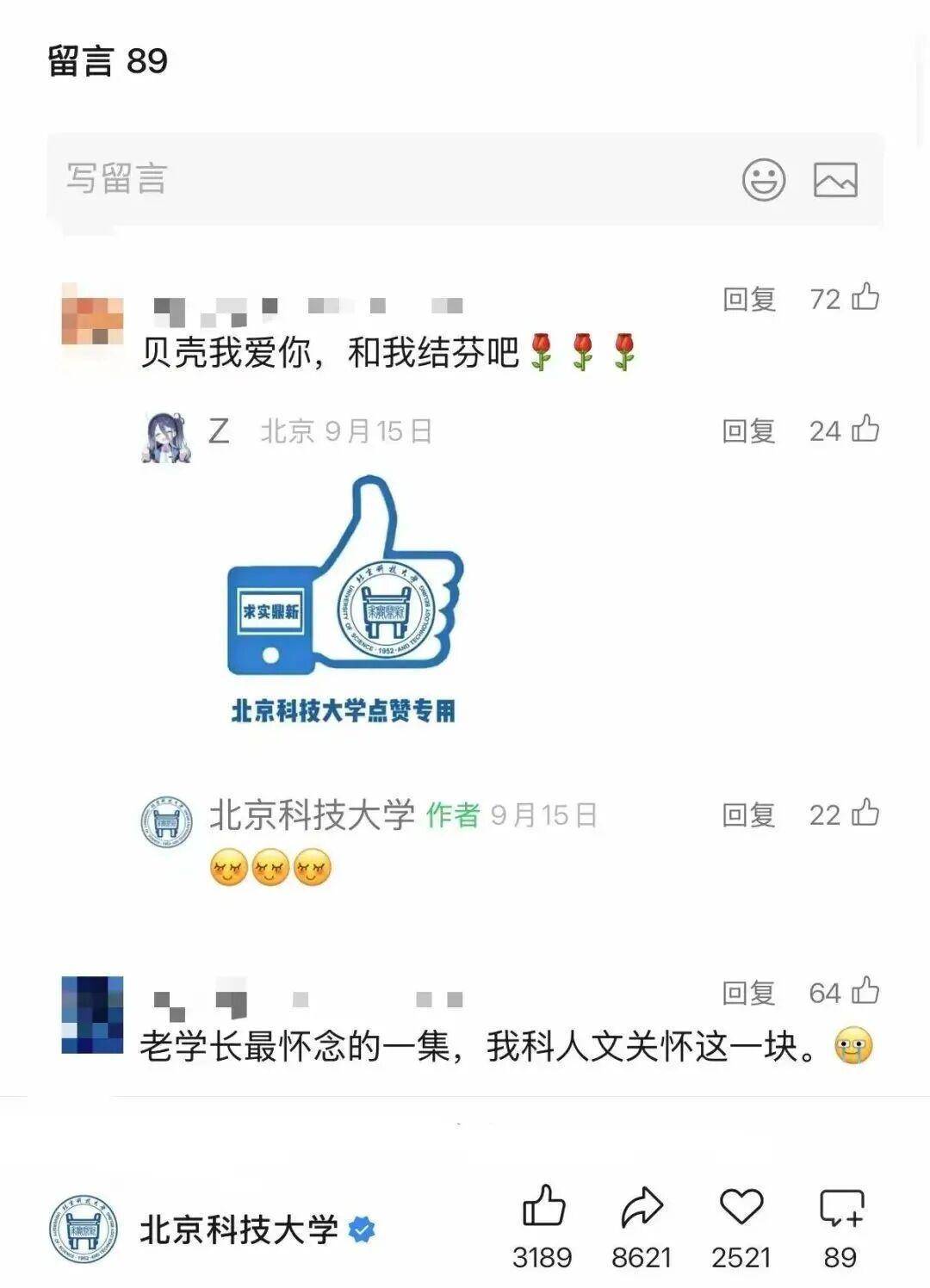Like Z's thumbs-up sticker comment

[x=865, y=429]
